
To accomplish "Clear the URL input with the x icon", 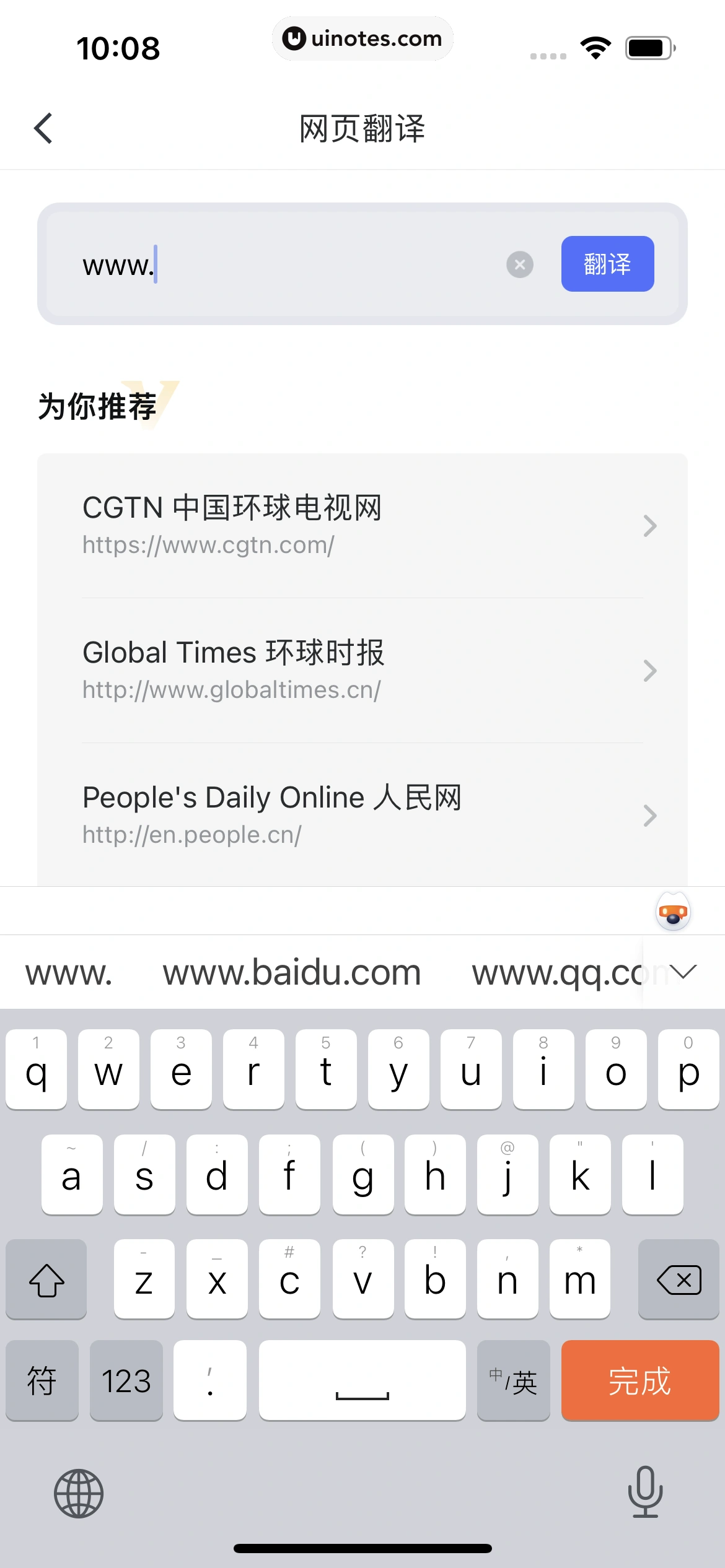I will point(519,265).
